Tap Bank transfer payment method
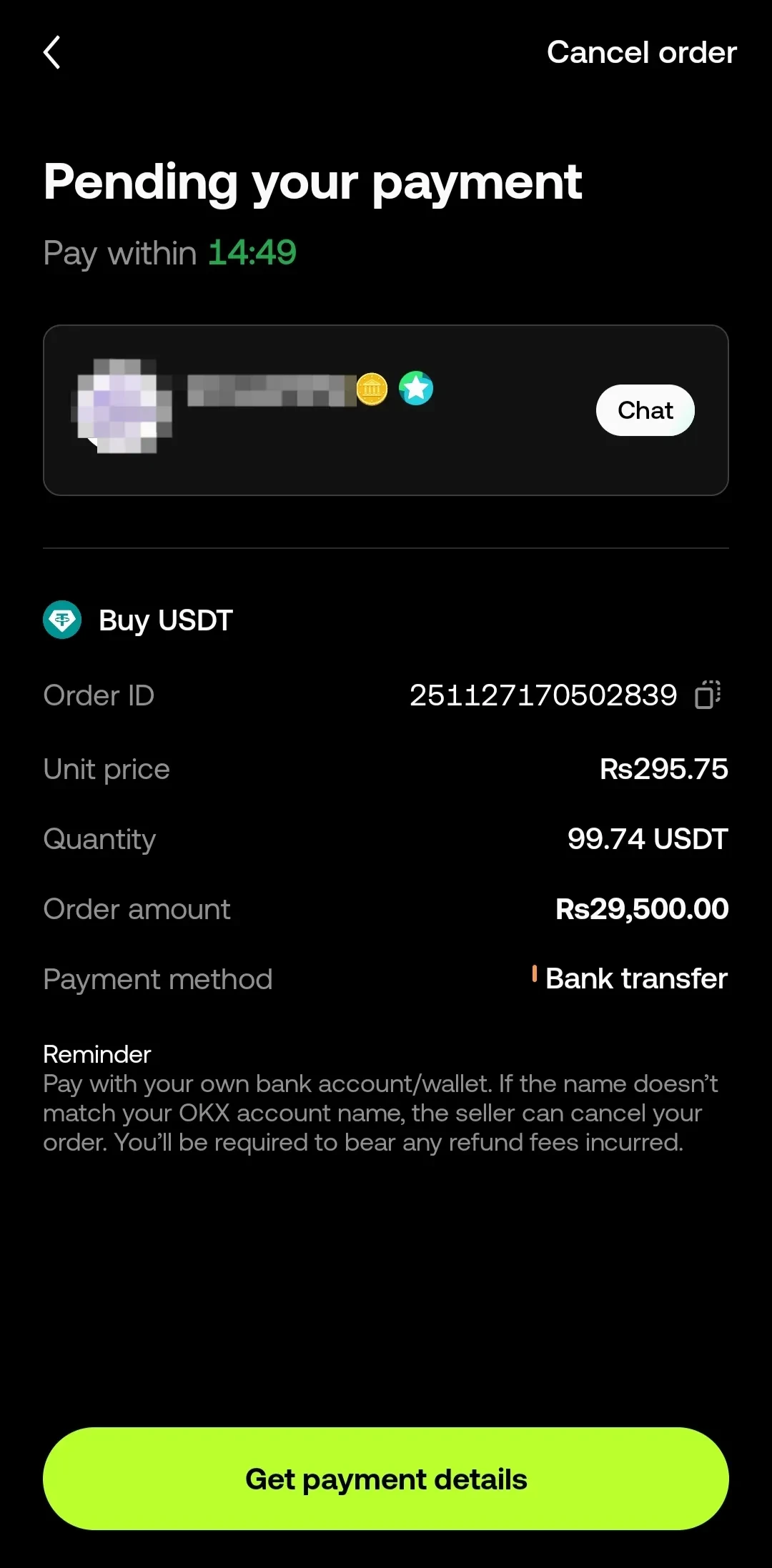This screenshot has width=772, height=1568. (635, 978)
